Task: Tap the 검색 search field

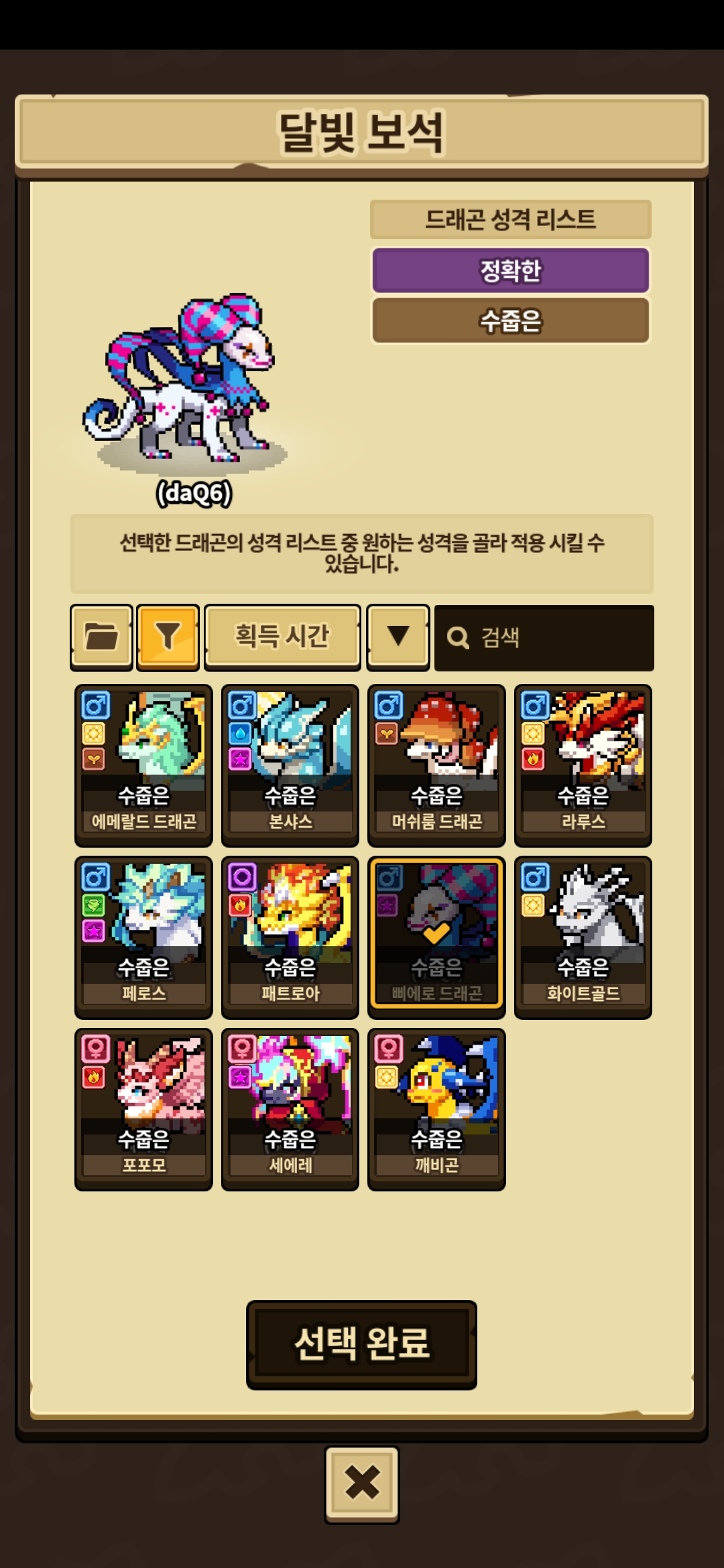Action: 544,638
